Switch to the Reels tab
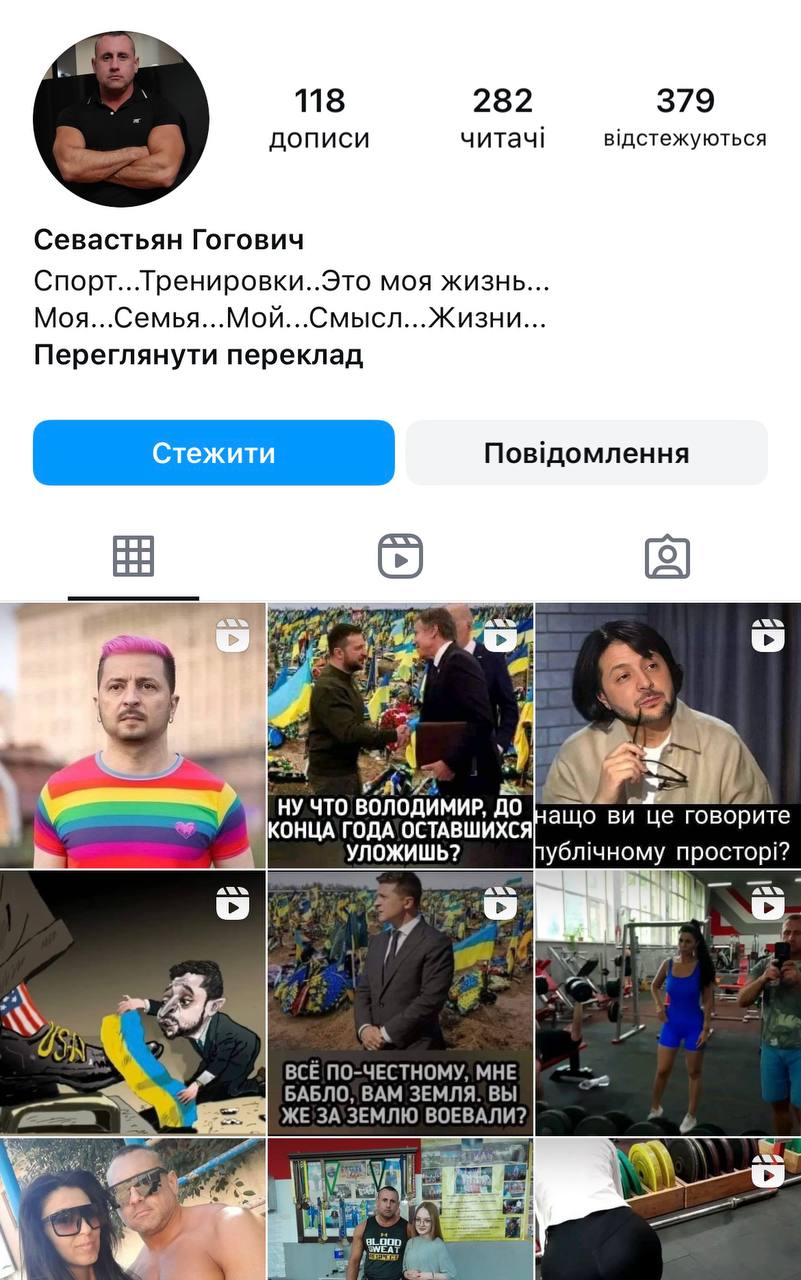The image size is (801, 1280). tap(400, 557)
